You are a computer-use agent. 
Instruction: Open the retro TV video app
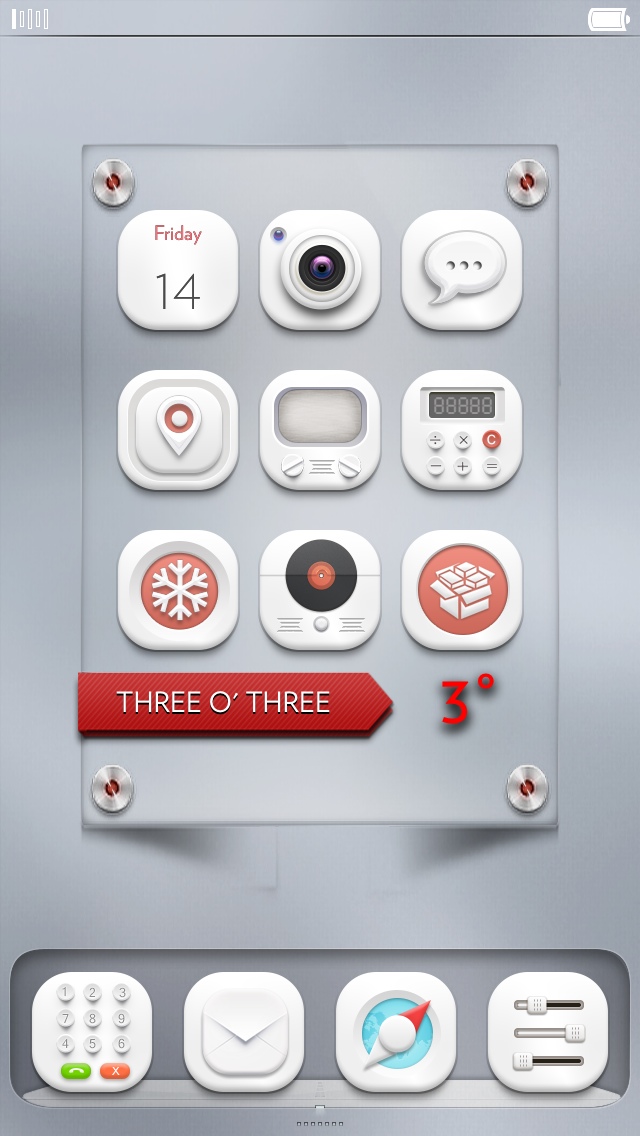(x=320, y=430)
